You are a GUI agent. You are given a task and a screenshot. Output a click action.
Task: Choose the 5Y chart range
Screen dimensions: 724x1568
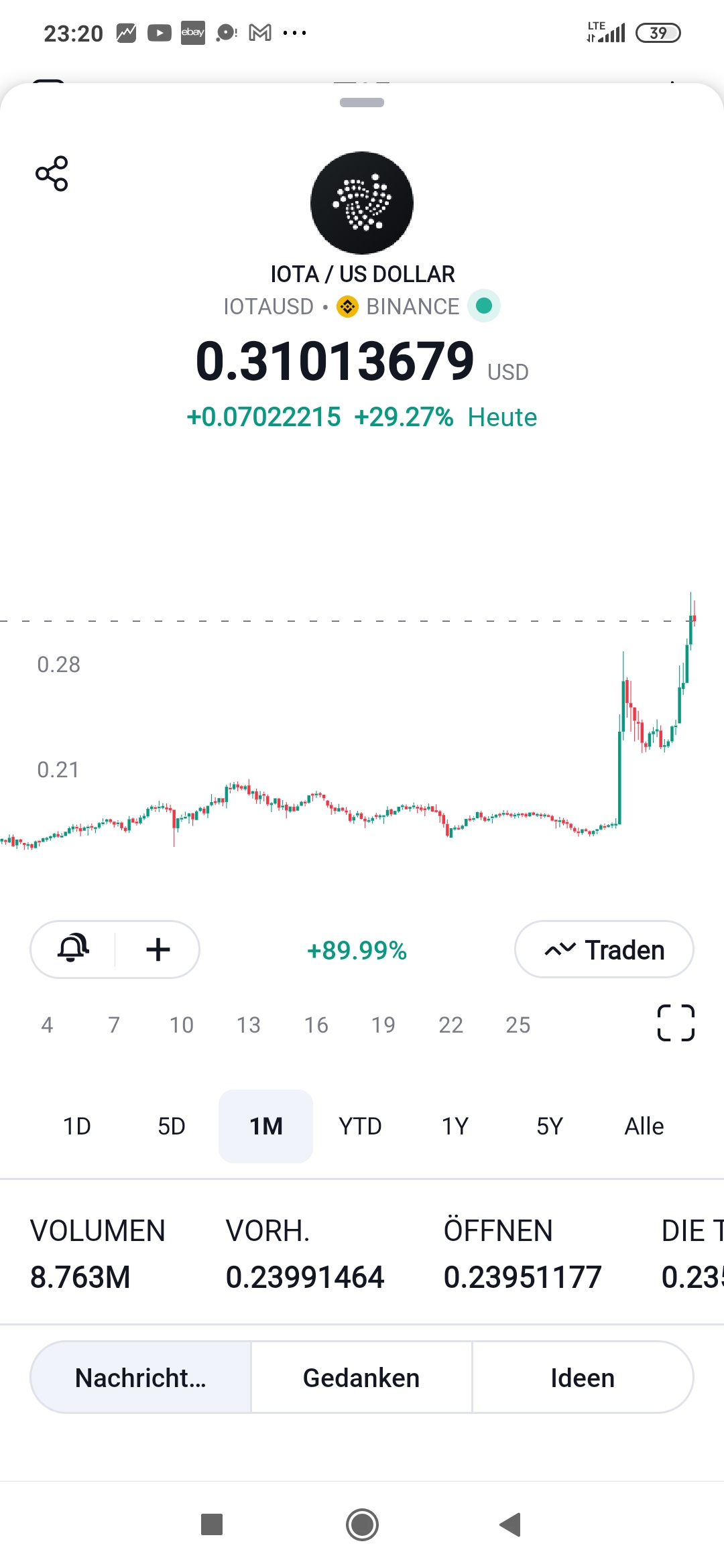(x=549, y=1126)
